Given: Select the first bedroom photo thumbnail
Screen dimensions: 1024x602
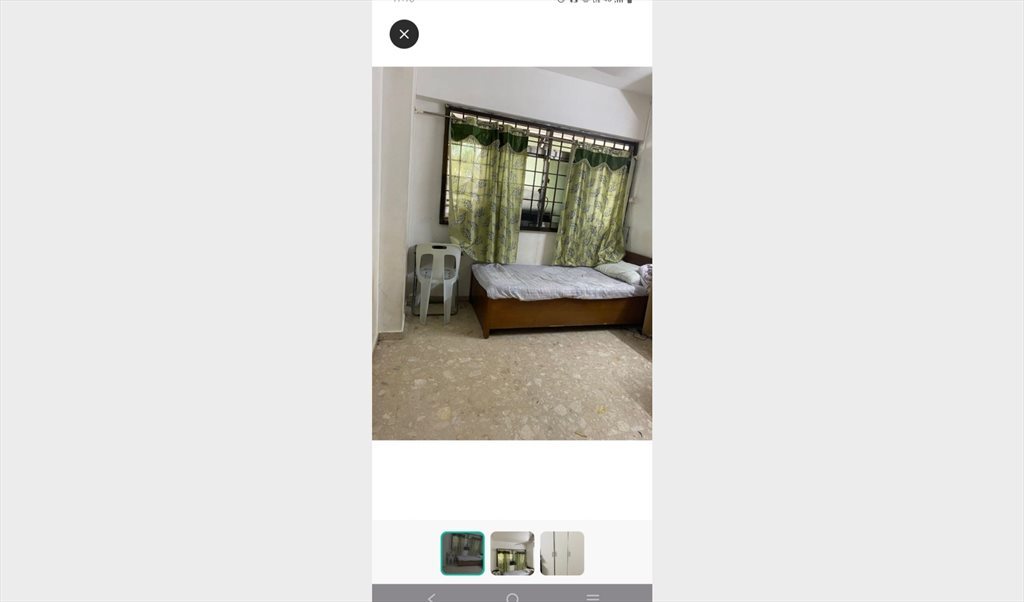Looking at the screenshot, I should click(462, 553).
